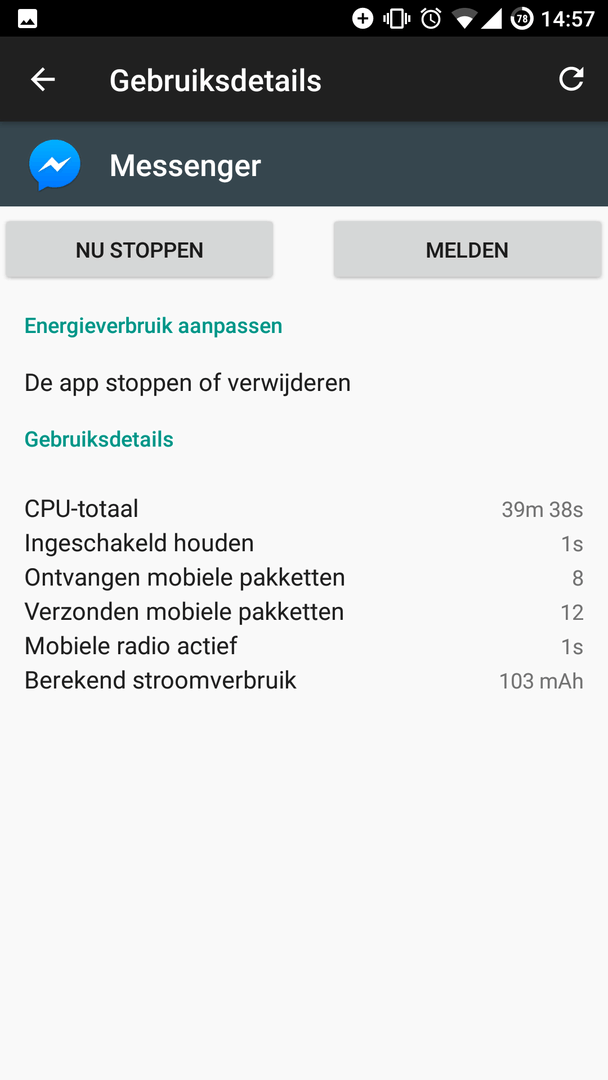
Task: Tap the MELDEN button
Action: pyautogui.click(x=467, y=250)
